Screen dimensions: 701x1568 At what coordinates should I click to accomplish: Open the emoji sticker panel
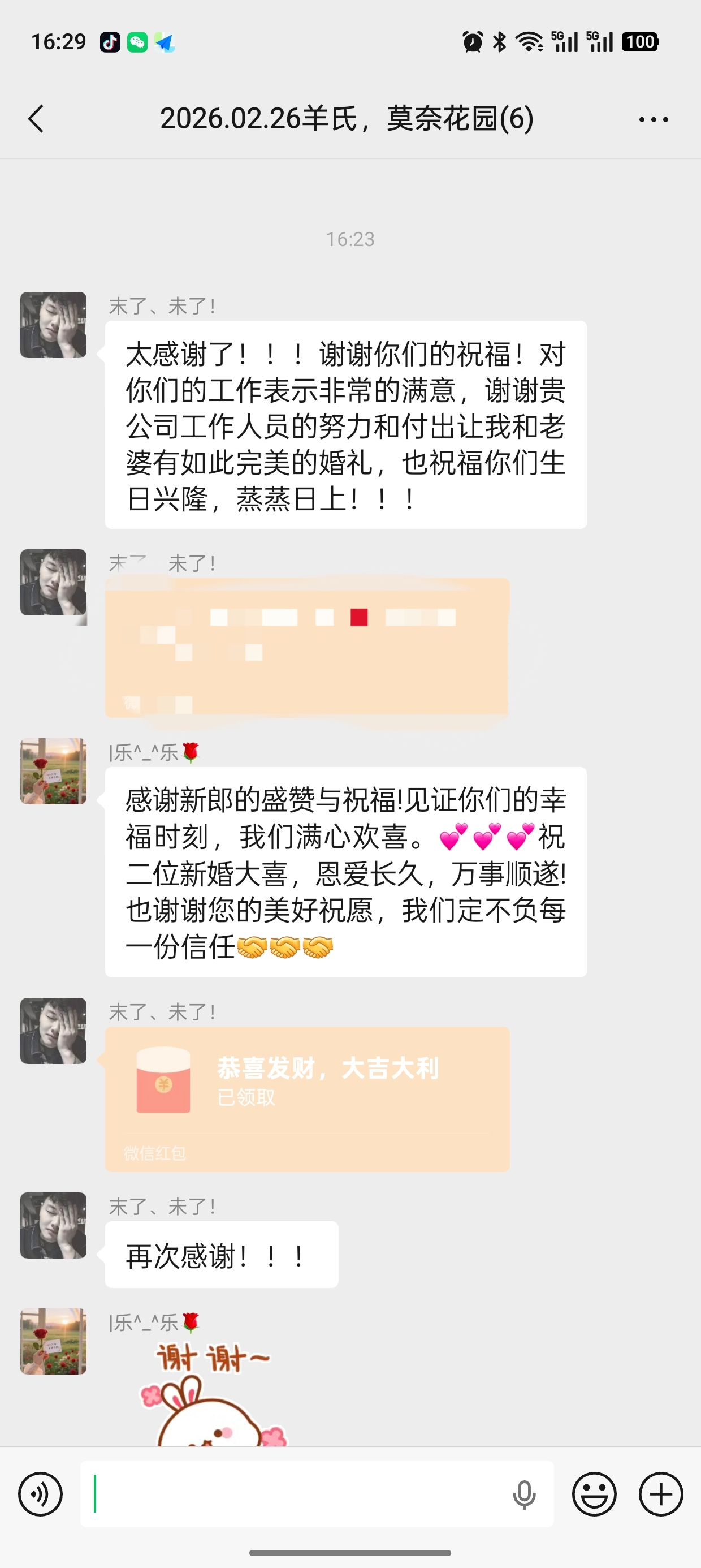click(x=594, y=1494)
